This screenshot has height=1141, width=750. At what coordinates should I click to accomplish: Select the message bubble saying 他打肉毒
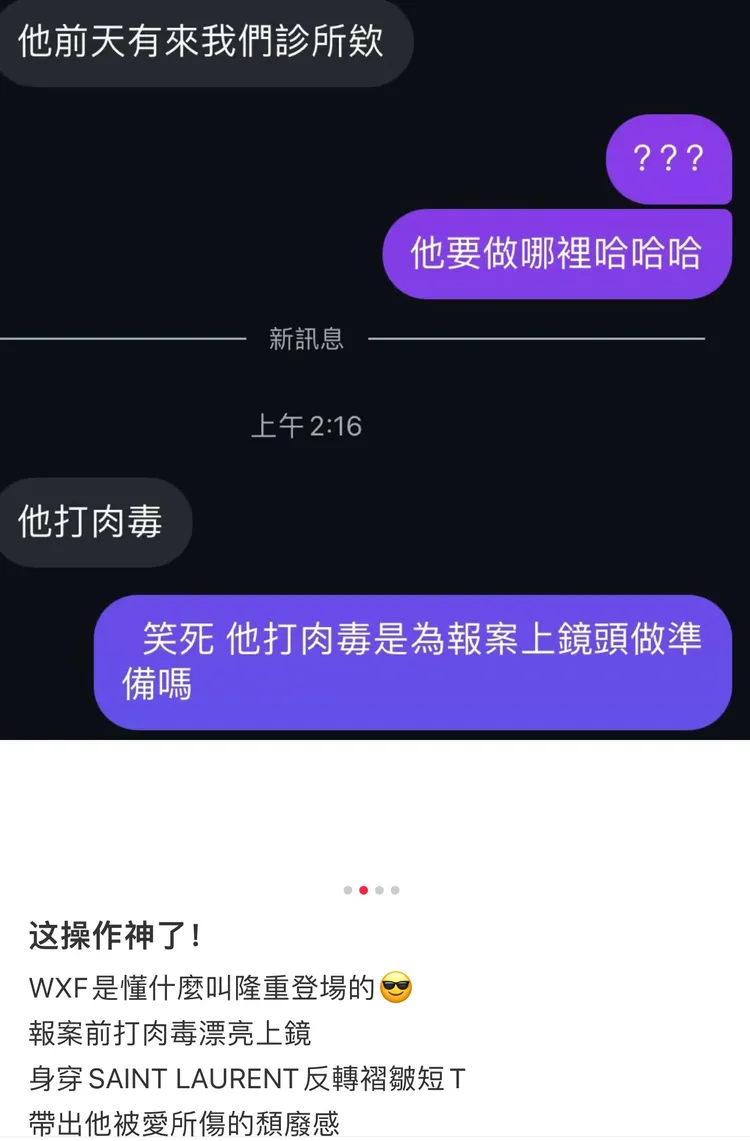pos(95,521)
